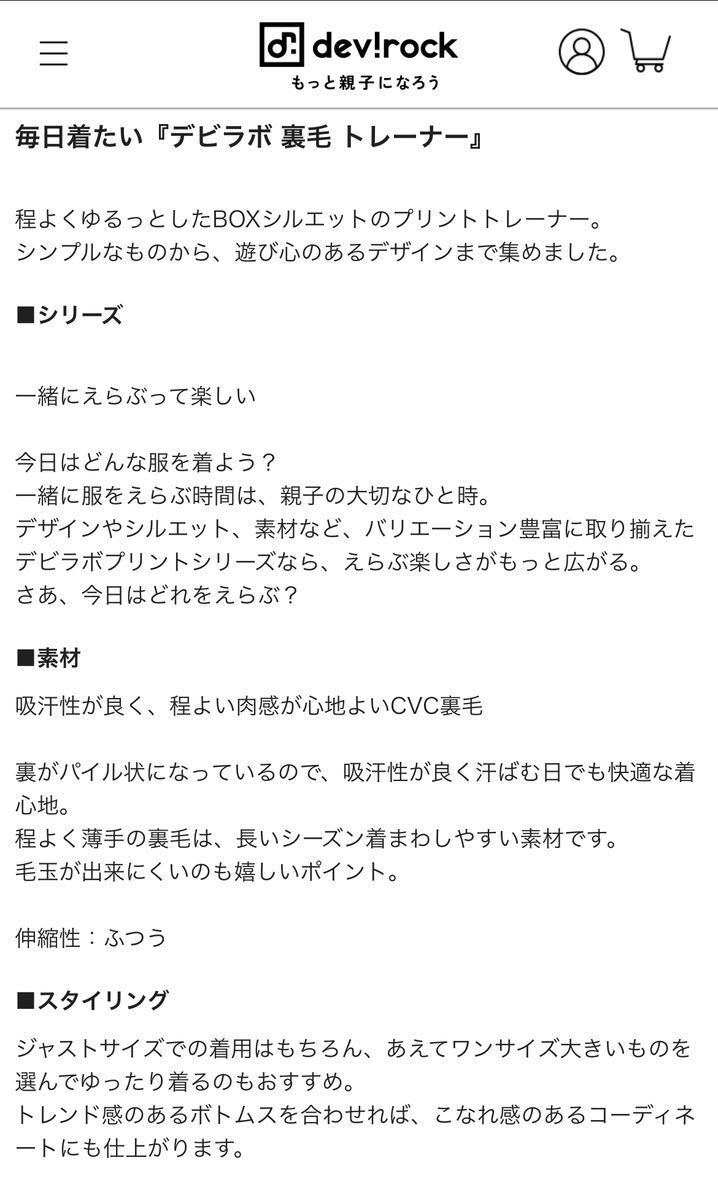Open the hamburger menu

(54, 53)
